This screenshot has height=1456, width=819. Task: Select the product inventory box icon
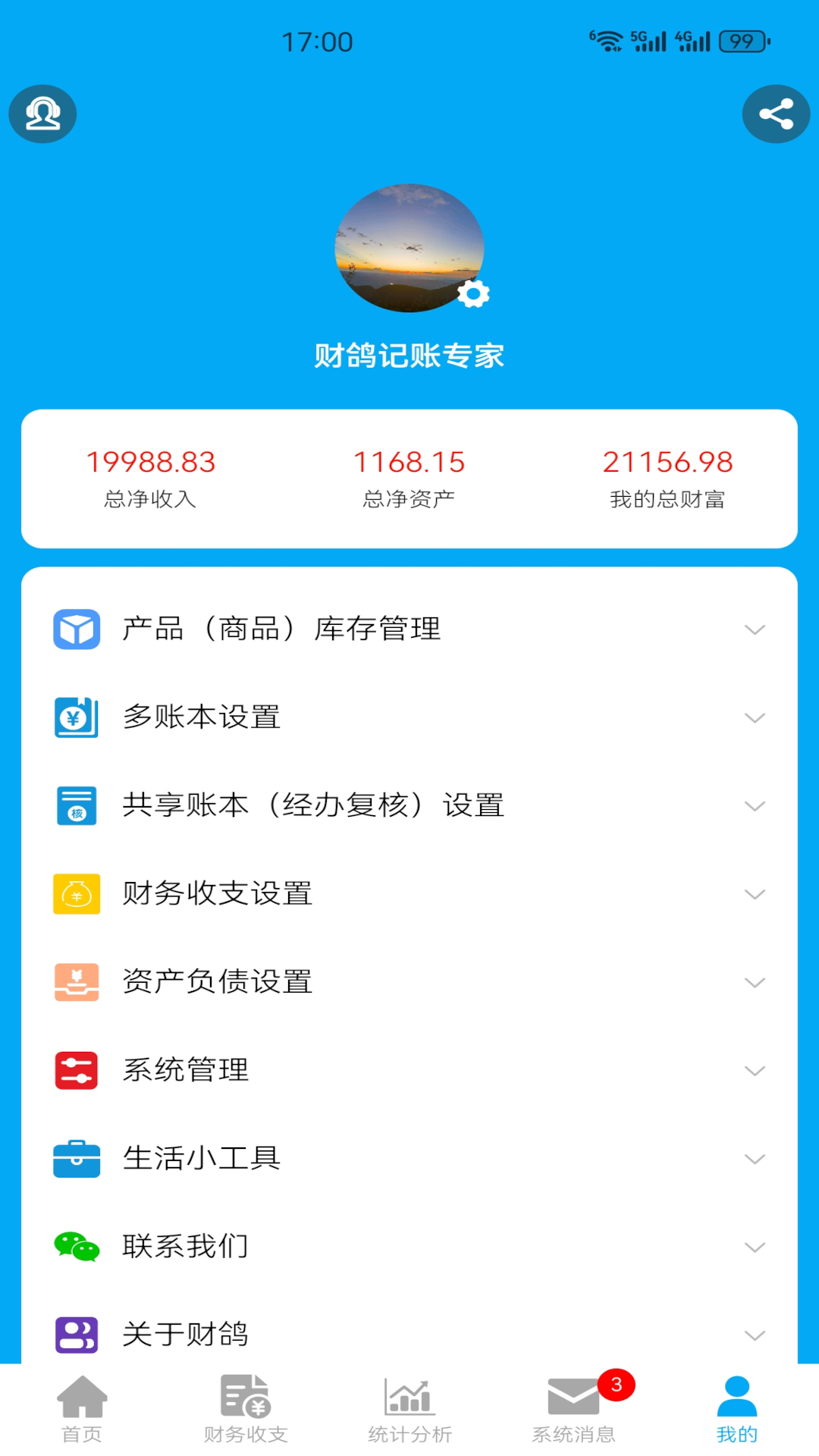pos(76,629)
